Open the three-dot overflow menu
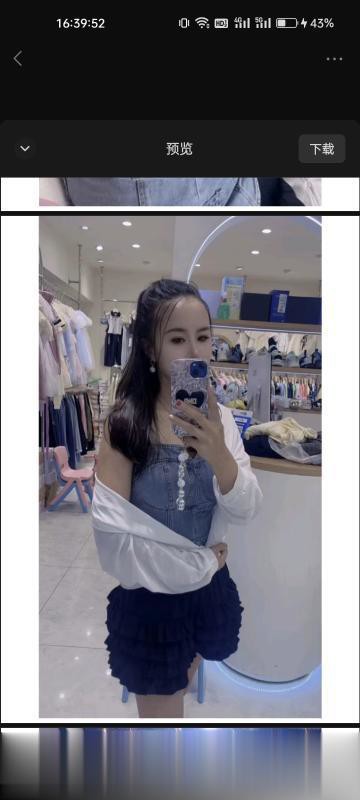The height and width of the screenshot is (800, 360). point(335,59)
